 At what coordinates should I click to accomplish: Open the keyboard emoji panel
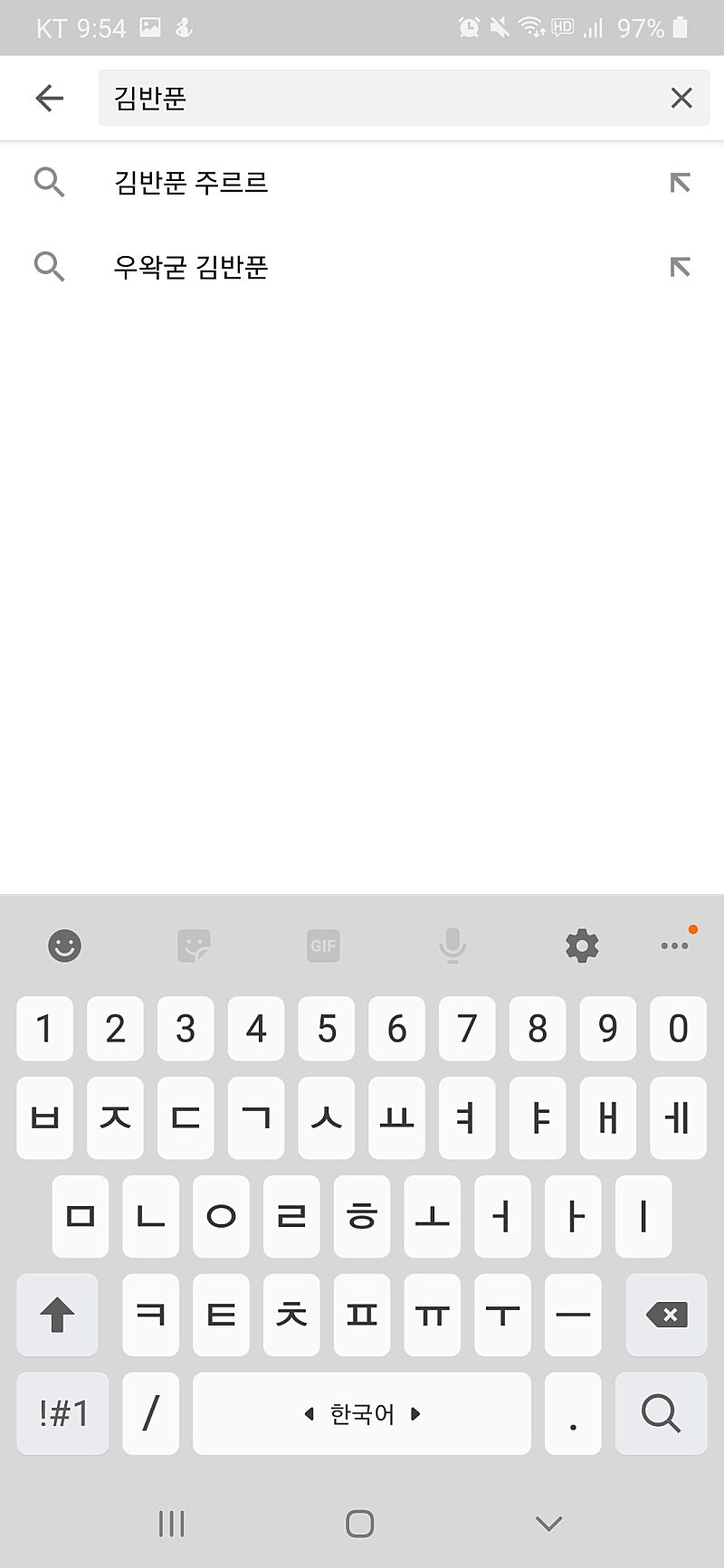click(64, 946)
